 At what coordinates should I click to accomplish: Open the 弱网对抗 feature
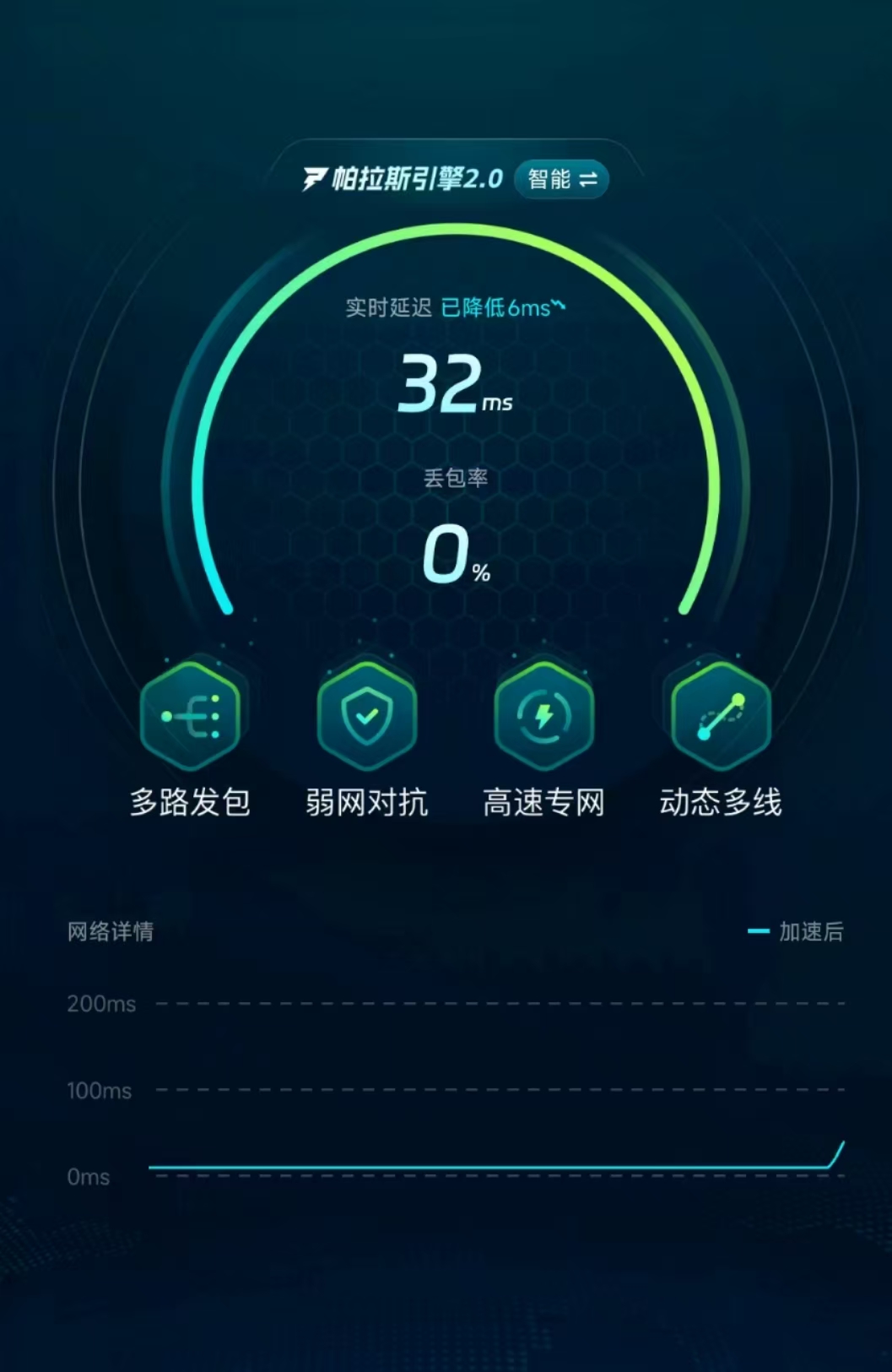coord(367,716)
